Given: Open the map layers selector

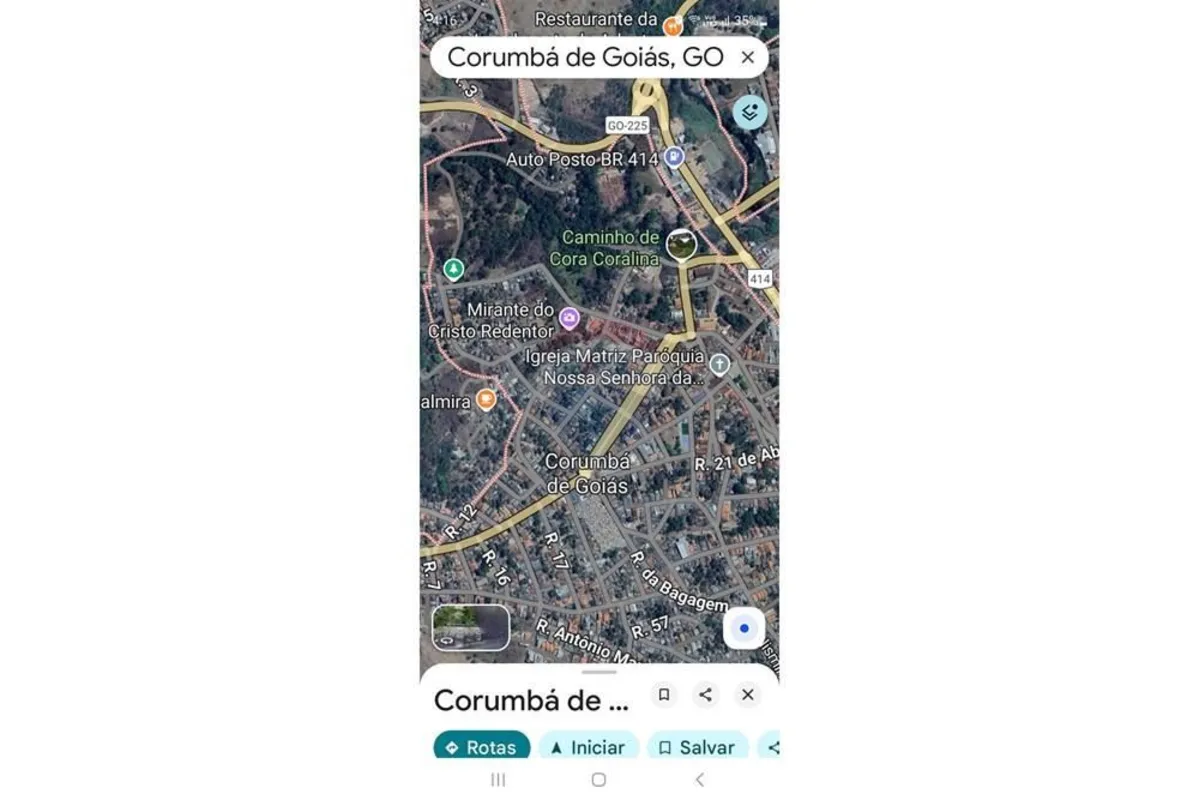Looking at the screenshot, I should pyautogui.click(x=750, y=112).
